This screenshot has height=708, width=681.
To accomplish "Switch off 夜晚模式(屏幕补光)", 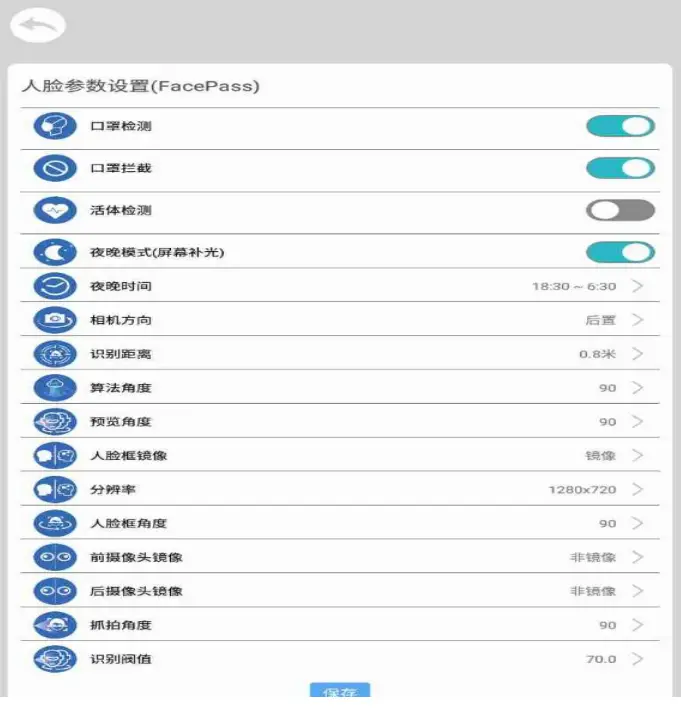I will coord(620,252).
